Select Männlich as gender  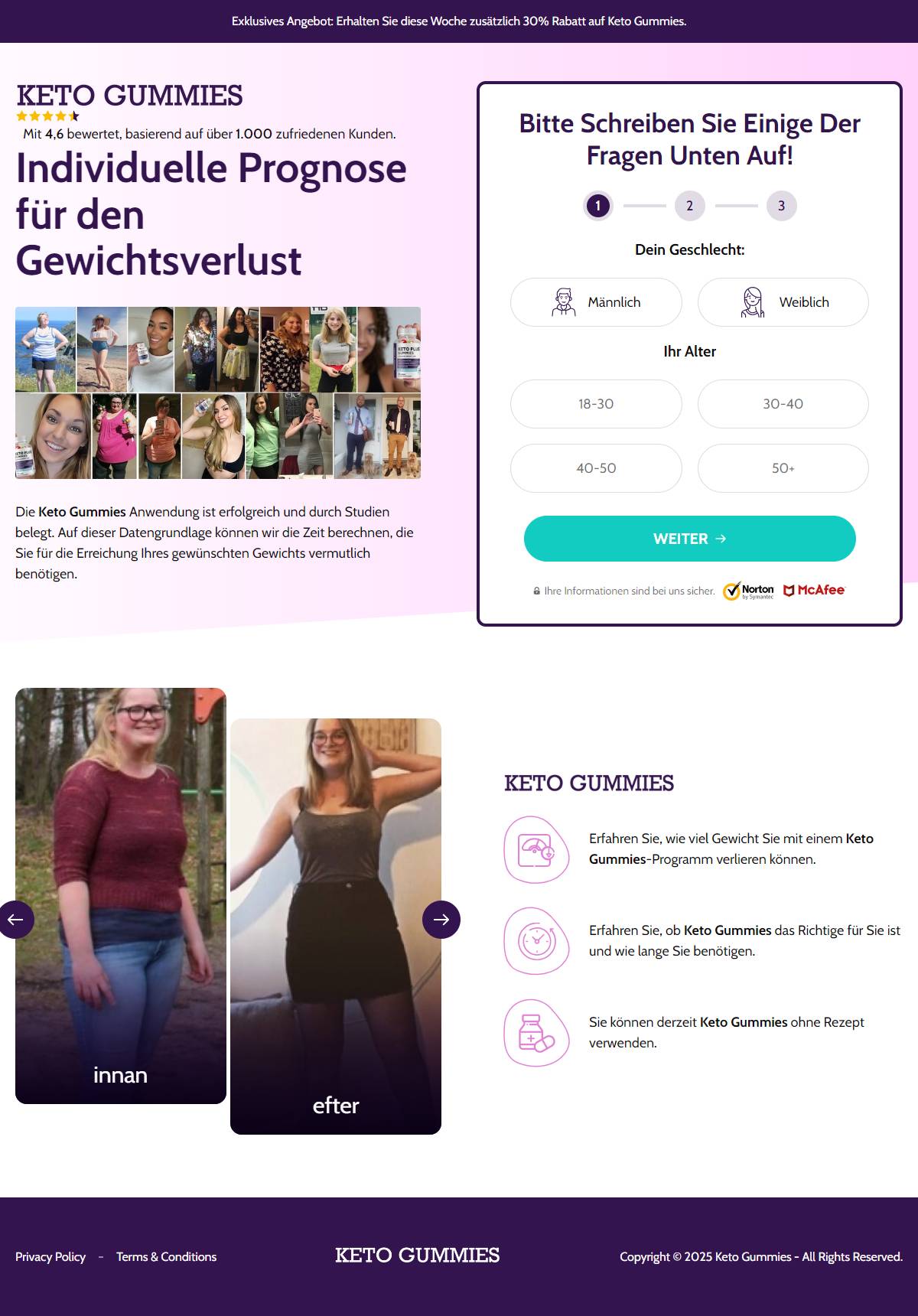click(x=596, y=302)
